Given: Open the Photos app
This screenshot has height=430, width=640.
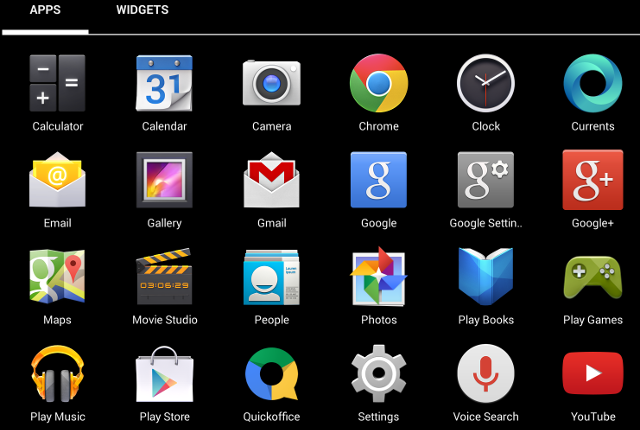Looking at the screenshot, I should [x=378, y=277].
